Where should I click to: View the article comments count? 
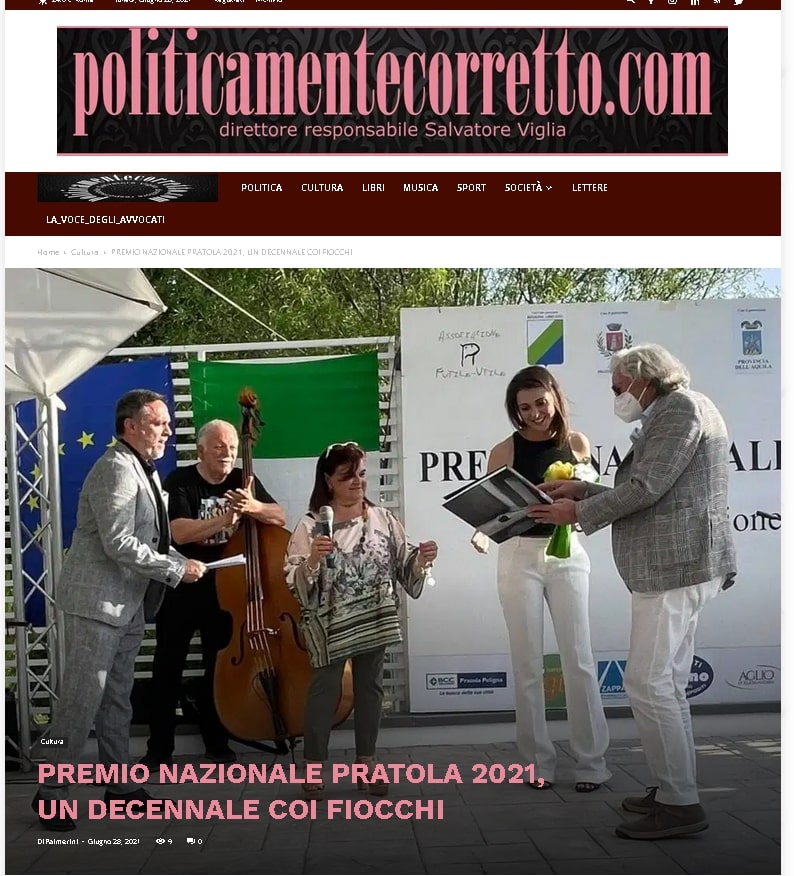click(x=194, y=842)
